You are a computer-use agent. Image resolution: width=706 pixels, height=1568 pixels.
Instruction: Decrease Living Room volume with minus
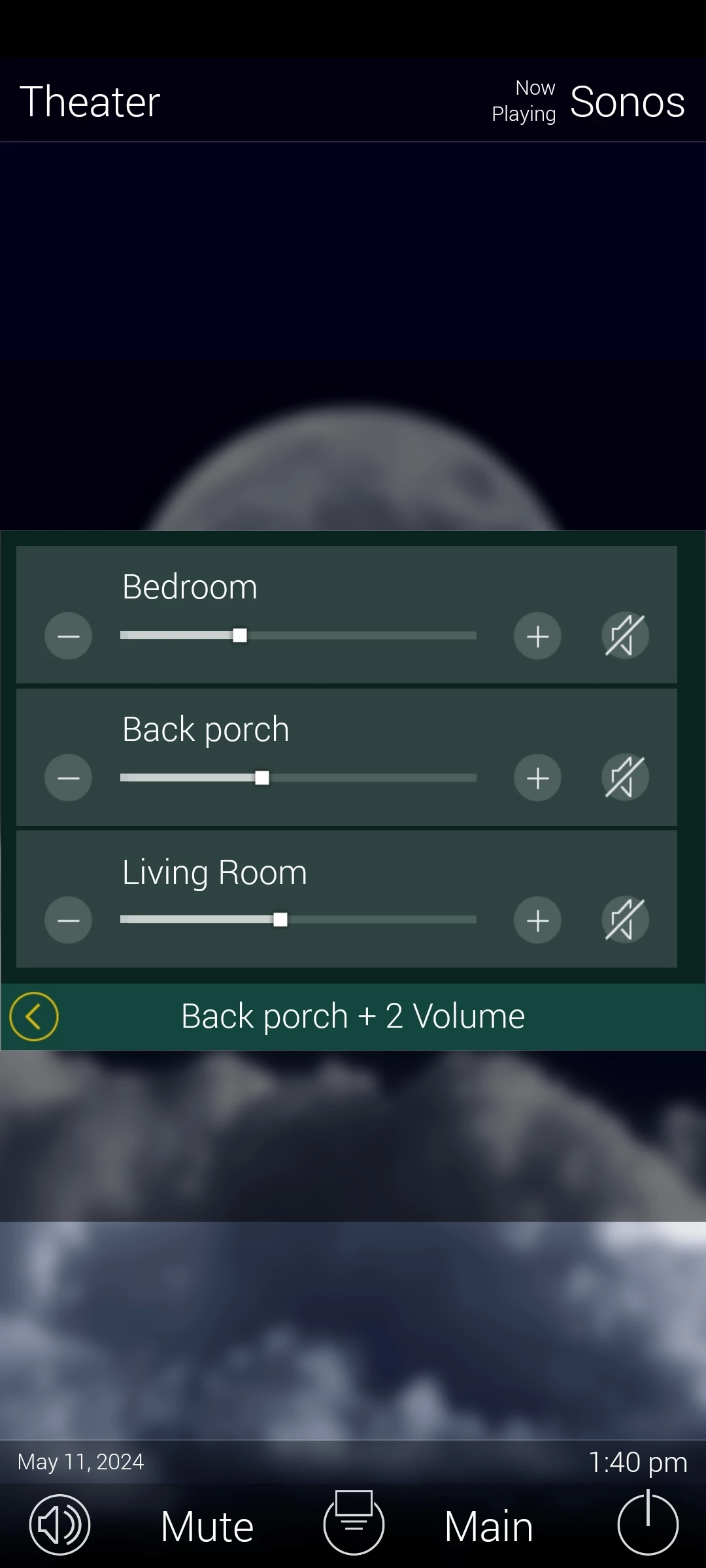tap(68, 921)
